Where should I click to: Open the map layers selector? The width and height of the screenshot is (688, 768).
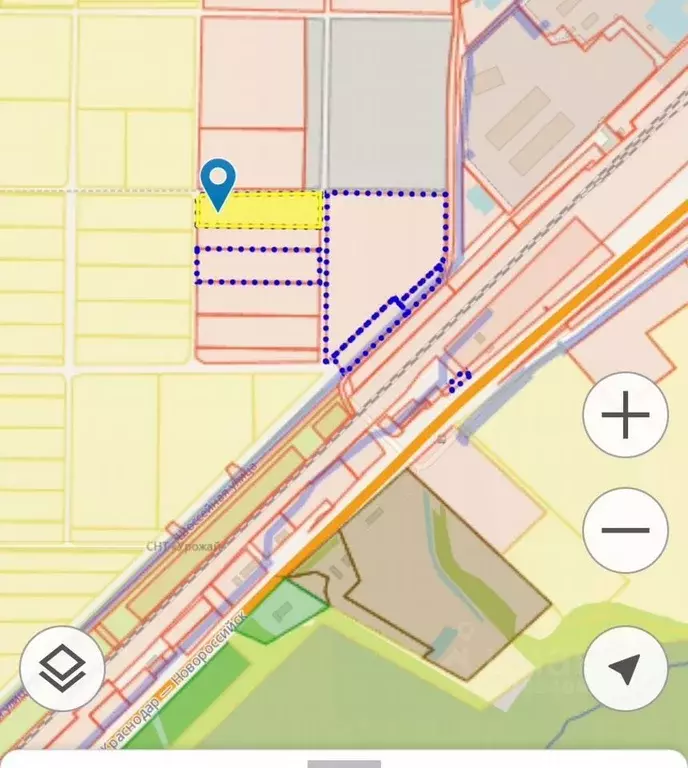click(x=62, y=668)
